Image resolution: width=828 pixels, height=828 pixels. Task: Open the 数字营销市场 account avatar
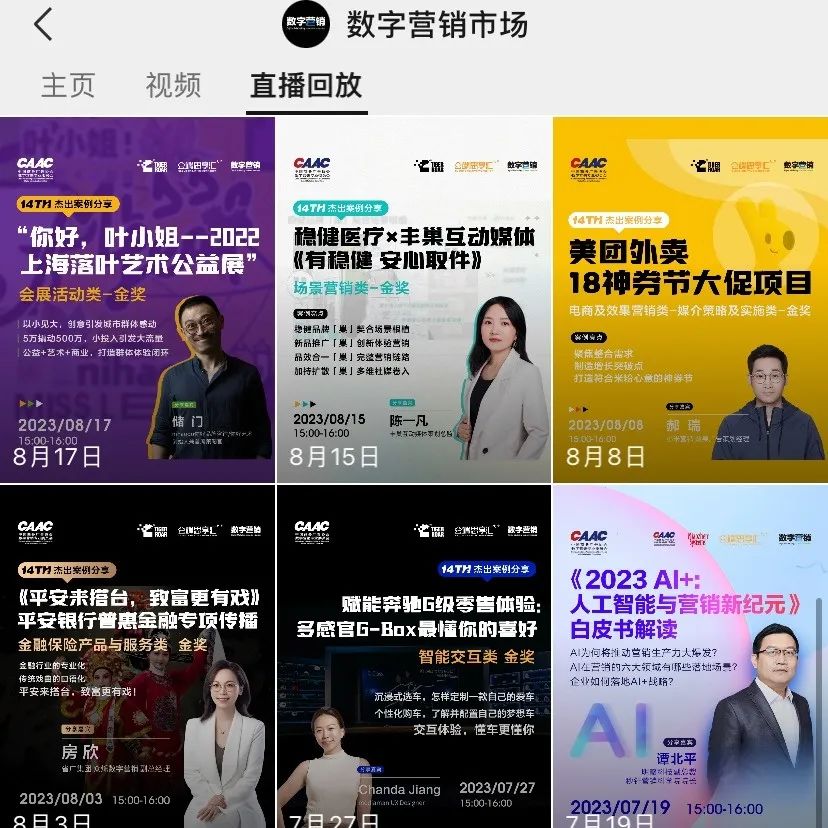pos(306,25)
